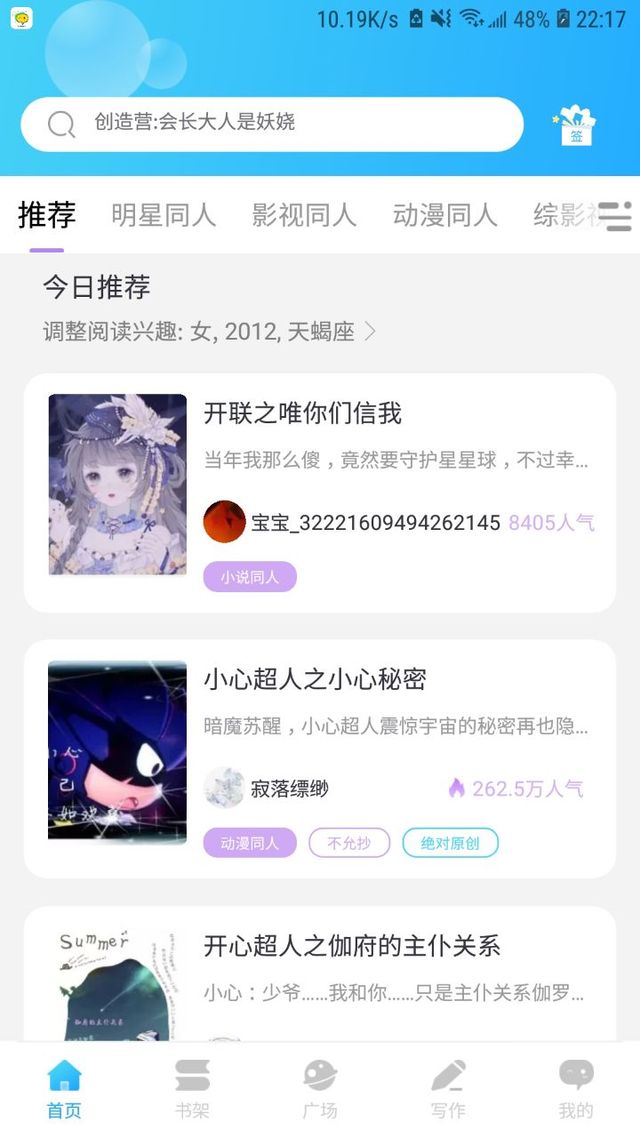Open the daily sign-in gift icon

(575, 125)
